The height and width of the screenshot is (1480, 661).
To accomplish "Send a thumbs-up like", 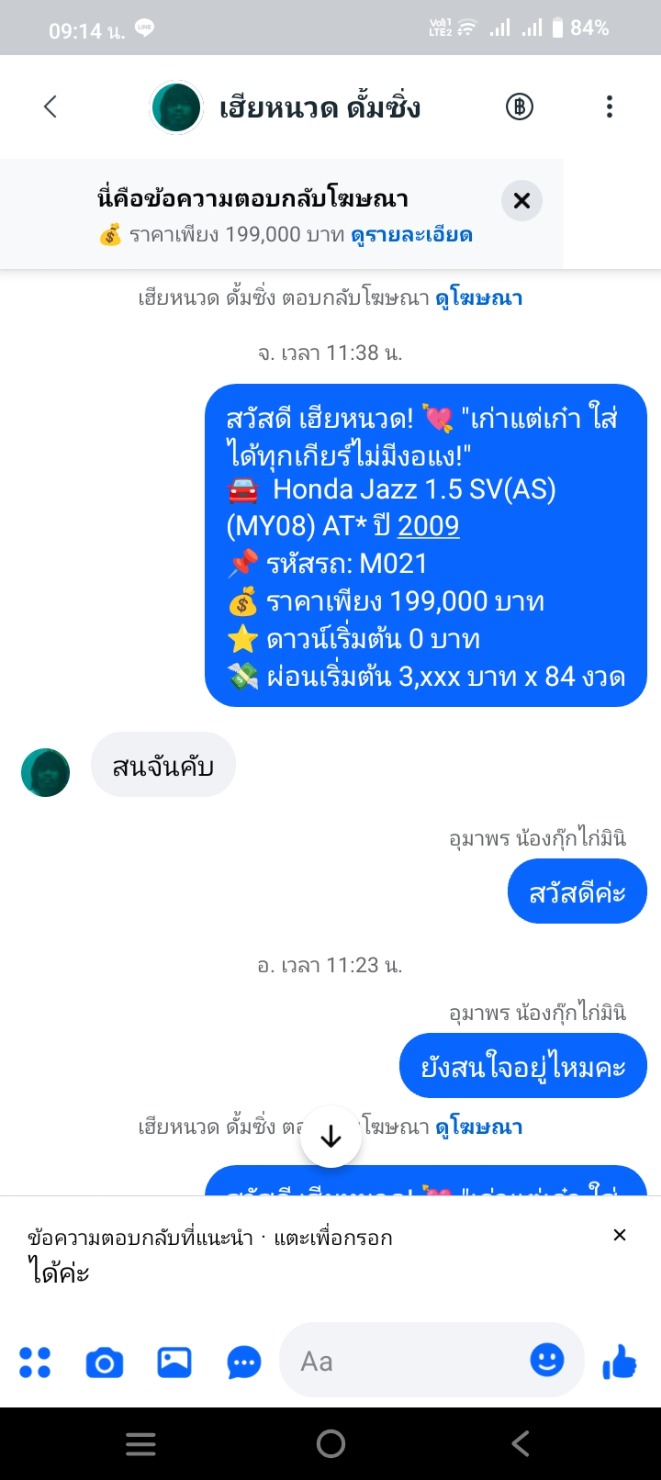I will [620, 1361].
